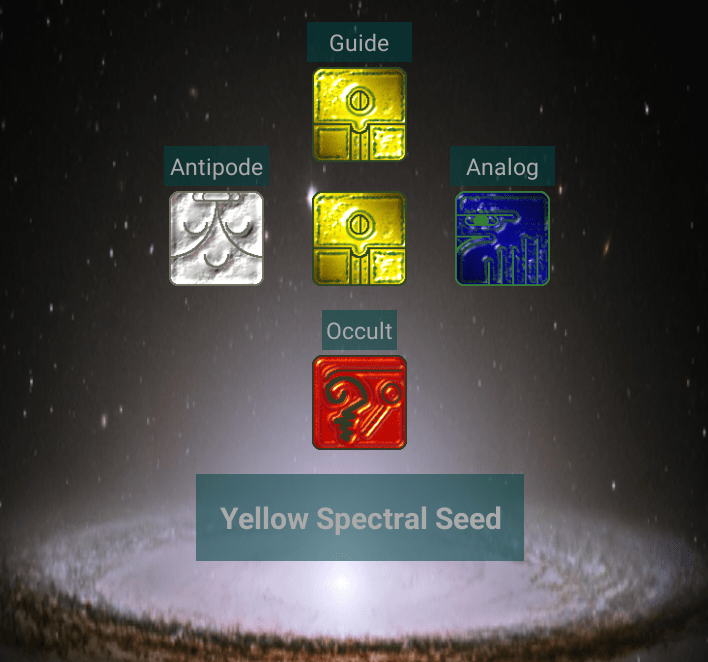View the Occult red glyph
This screenshot has width=708, height=662.
point(359,402)
